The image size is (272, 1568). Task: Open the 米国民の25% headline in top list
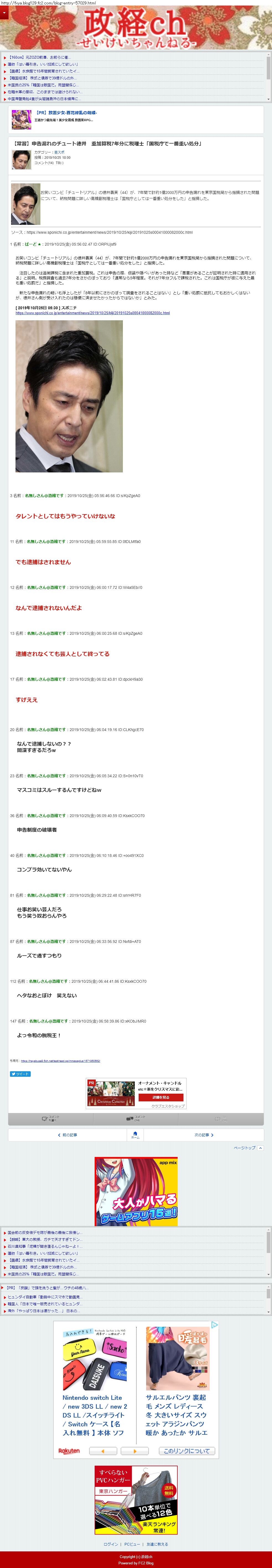pos(43,85)
